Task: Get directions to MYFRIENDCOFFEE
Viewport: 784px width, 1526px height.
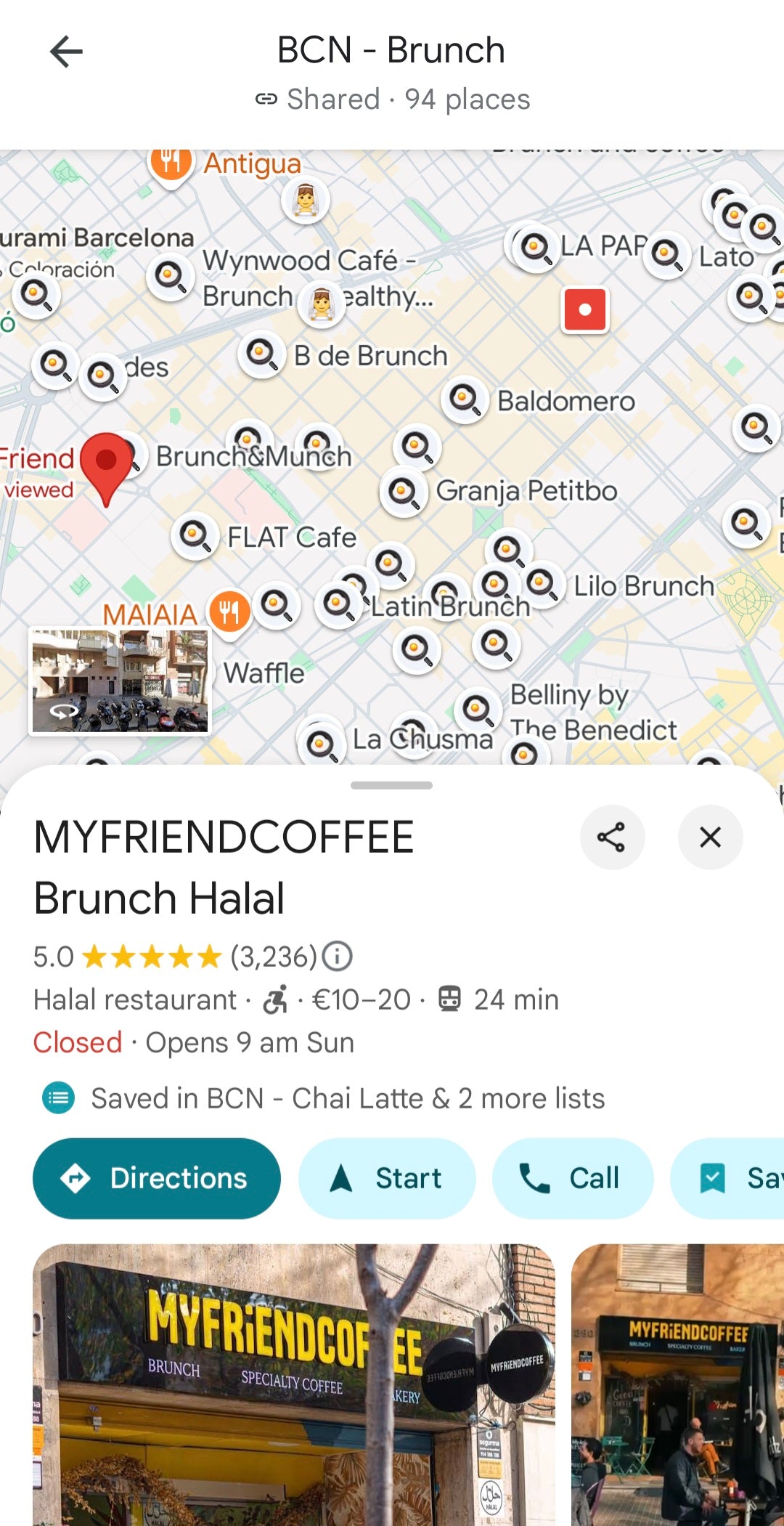Action: tap(157, 1178)
